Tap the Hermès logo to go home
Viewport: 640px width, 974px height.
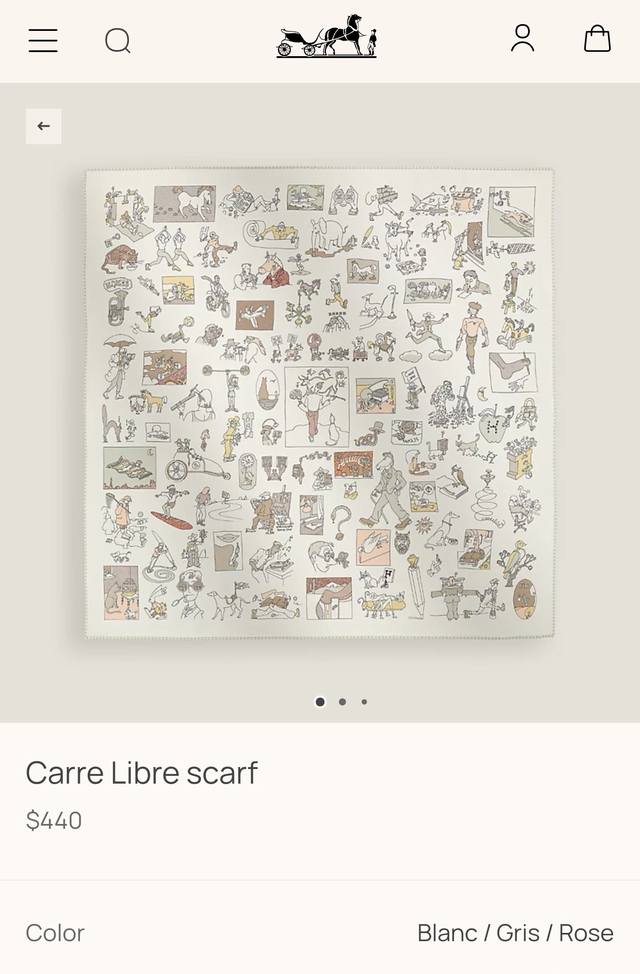click(327, 38)
